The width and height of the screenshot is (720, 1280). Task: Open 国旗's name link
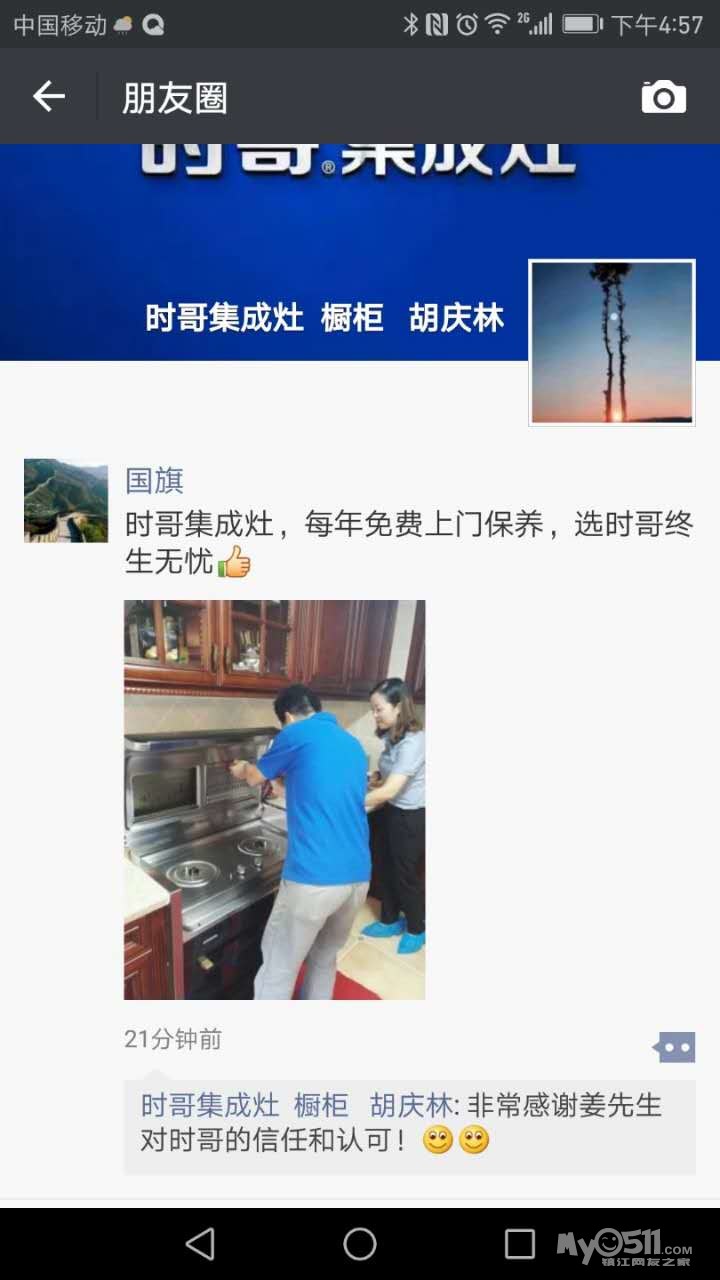click(154, 480)
